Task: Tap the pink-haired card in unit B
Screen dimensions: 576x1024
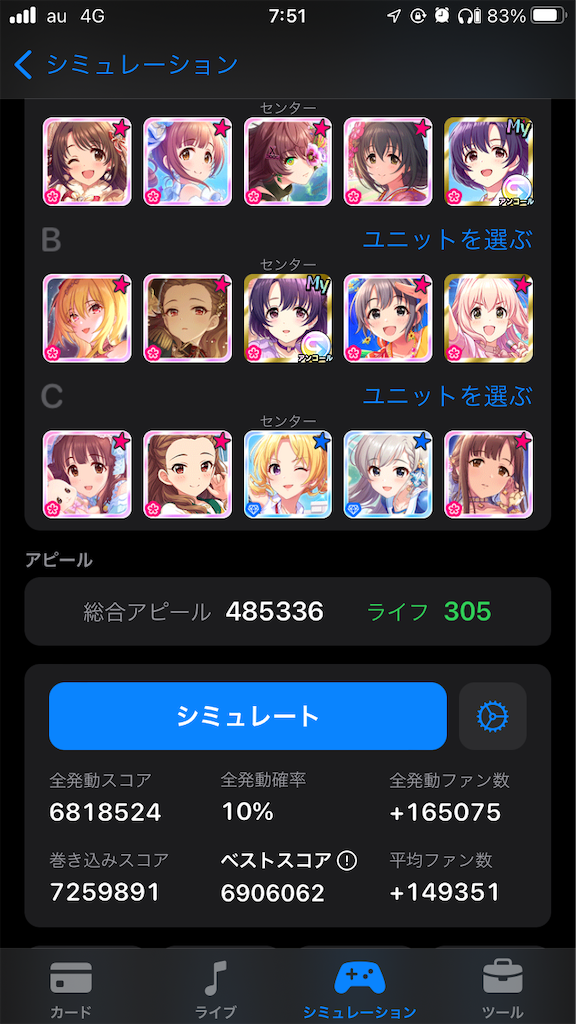Action: [488, 318]
